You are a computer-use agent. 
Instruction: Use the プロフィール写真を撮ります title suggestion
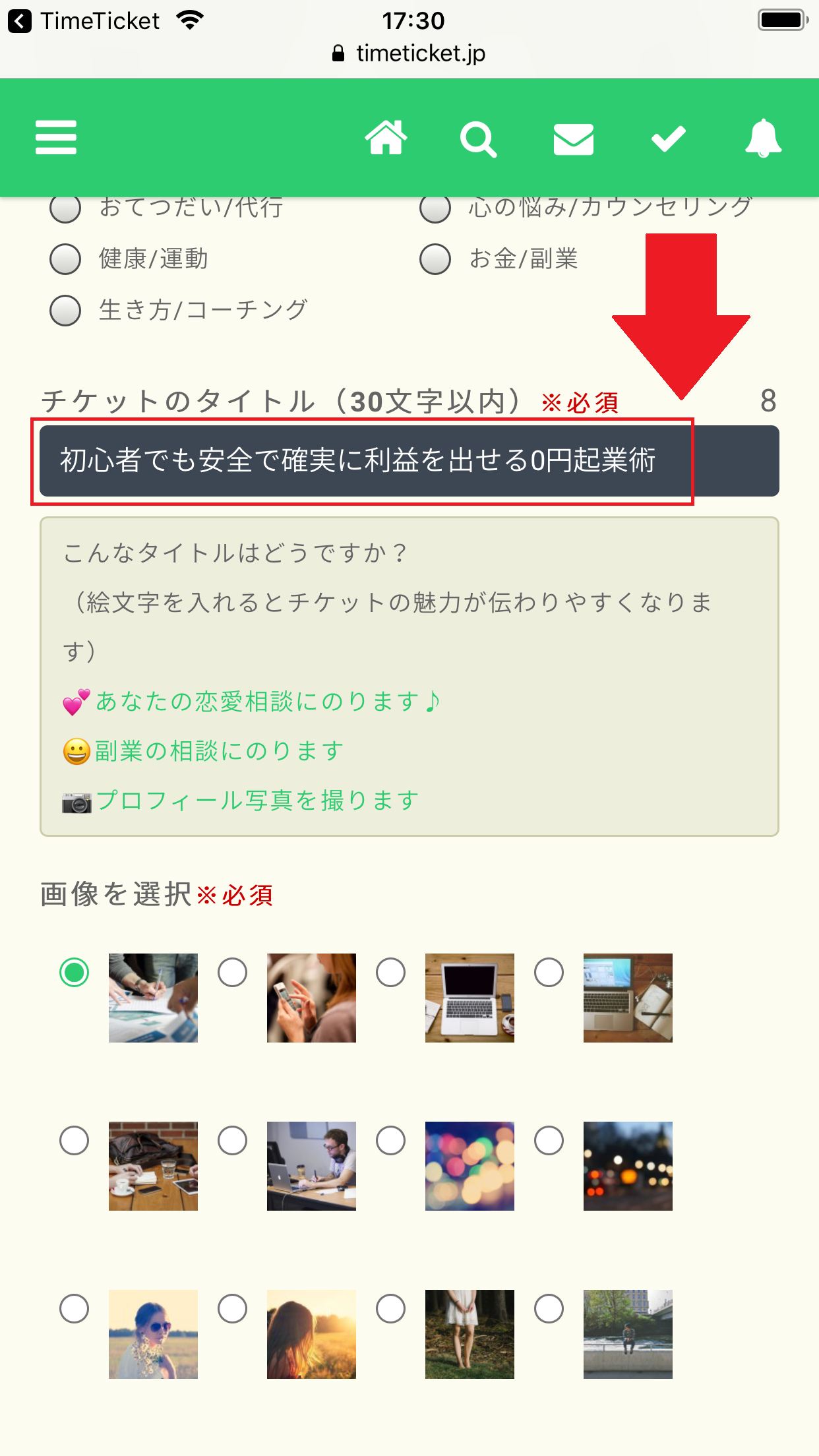coord(257,801)
